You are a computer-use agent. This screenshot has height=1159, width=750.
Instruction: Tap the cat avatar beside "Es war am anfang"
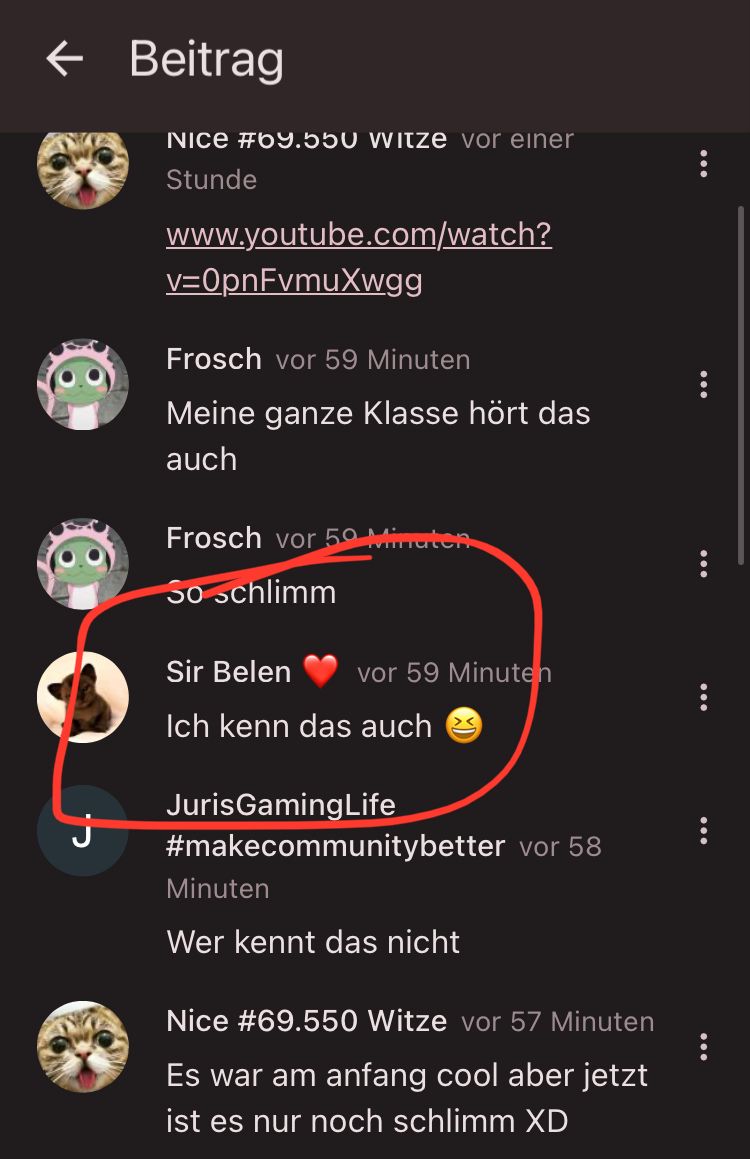coord(83,1047)
